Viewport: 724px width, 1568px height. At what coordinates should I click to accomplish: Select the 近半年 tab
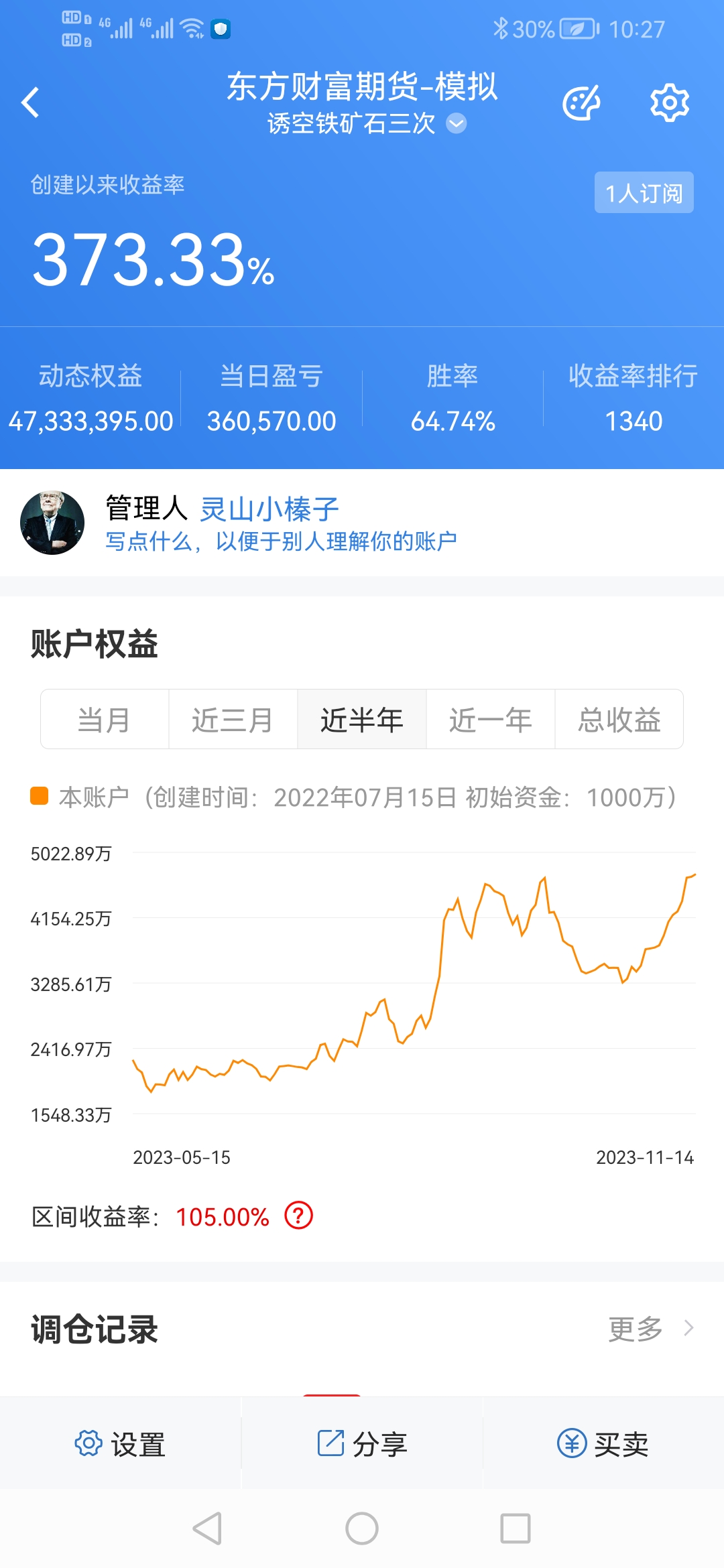[361, 719]
